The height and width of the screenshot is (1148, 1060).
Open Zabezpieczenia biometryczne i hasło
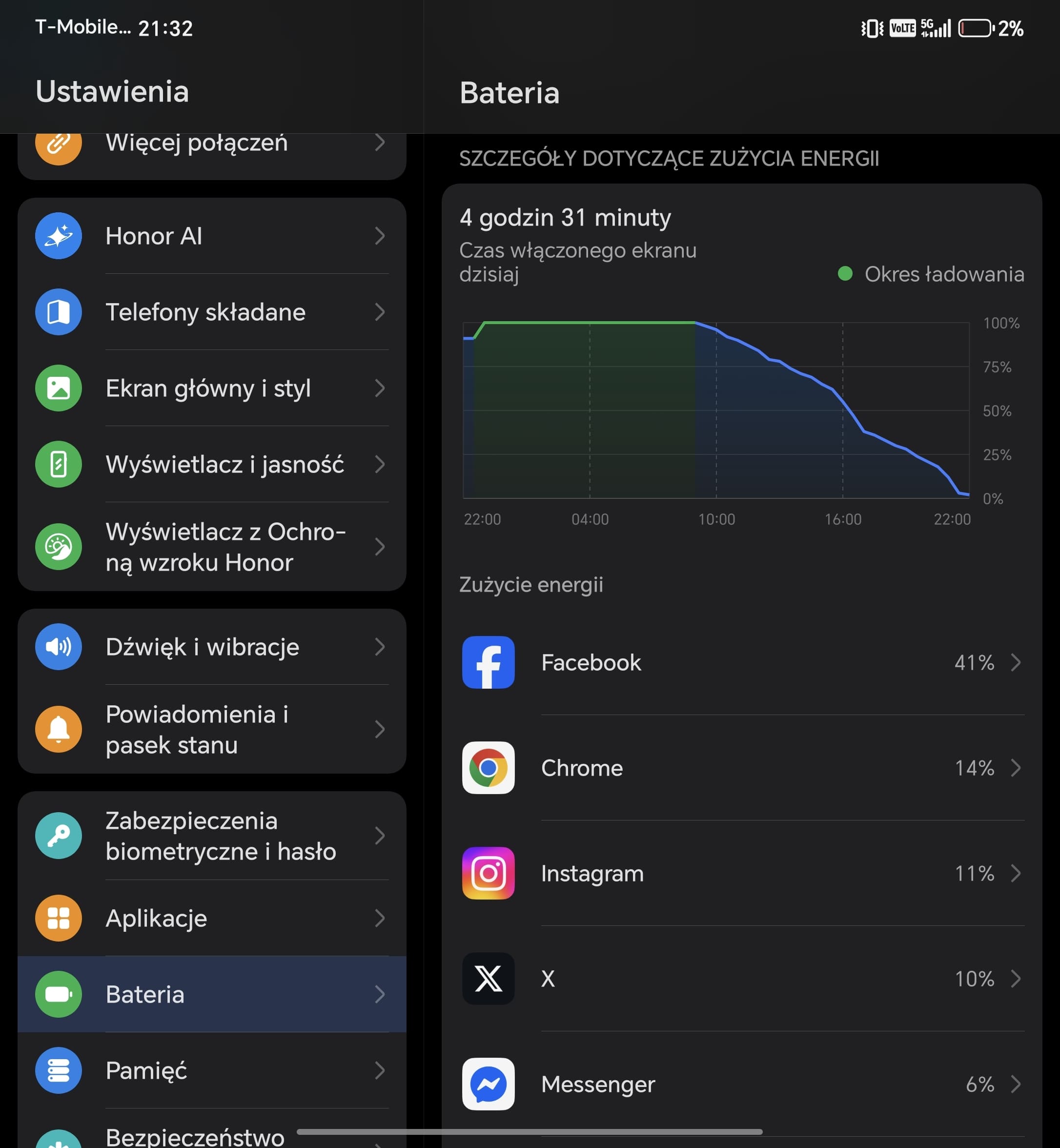(x=211, y=836)
